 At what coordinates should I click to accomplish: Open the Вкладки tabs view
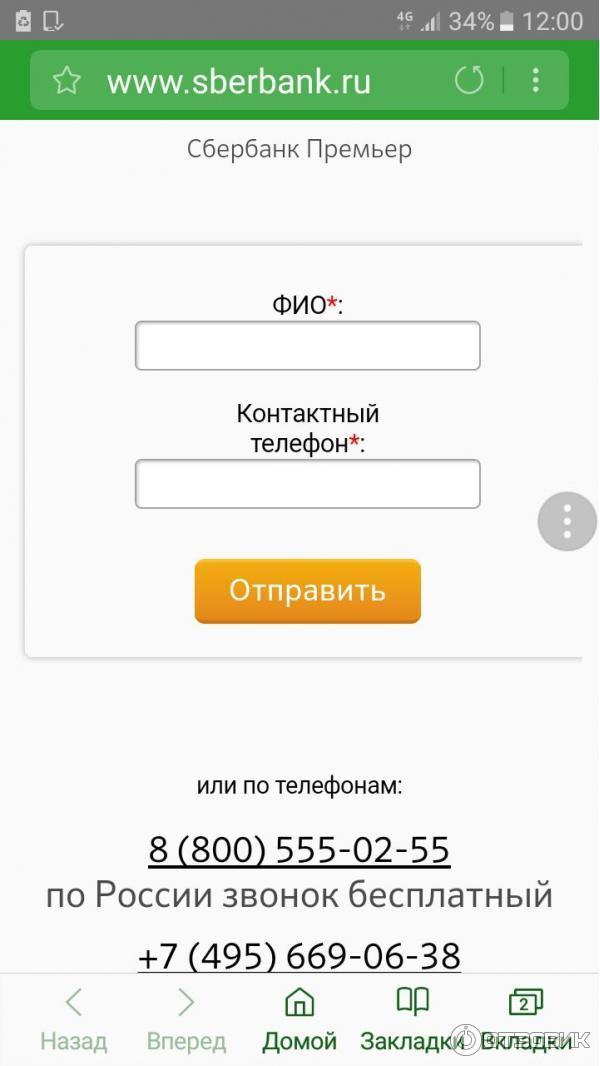[x=526, y=1019]
